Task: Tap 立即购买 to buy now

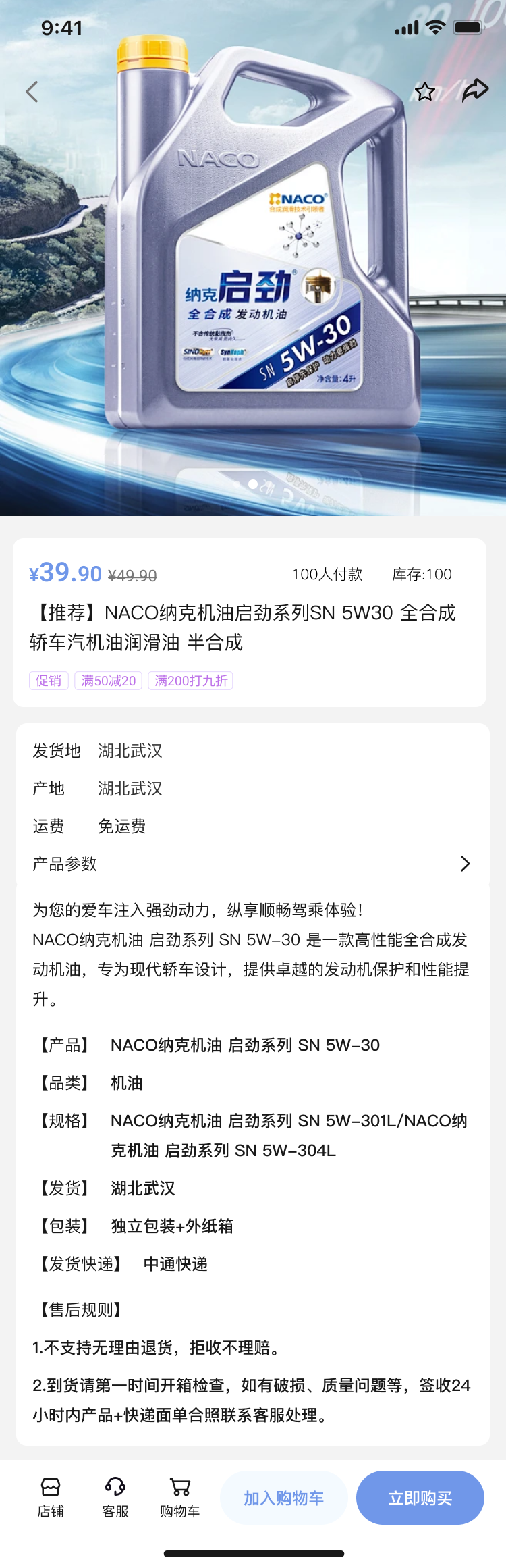Action: pyautogui.click(x=420, y=1498)
